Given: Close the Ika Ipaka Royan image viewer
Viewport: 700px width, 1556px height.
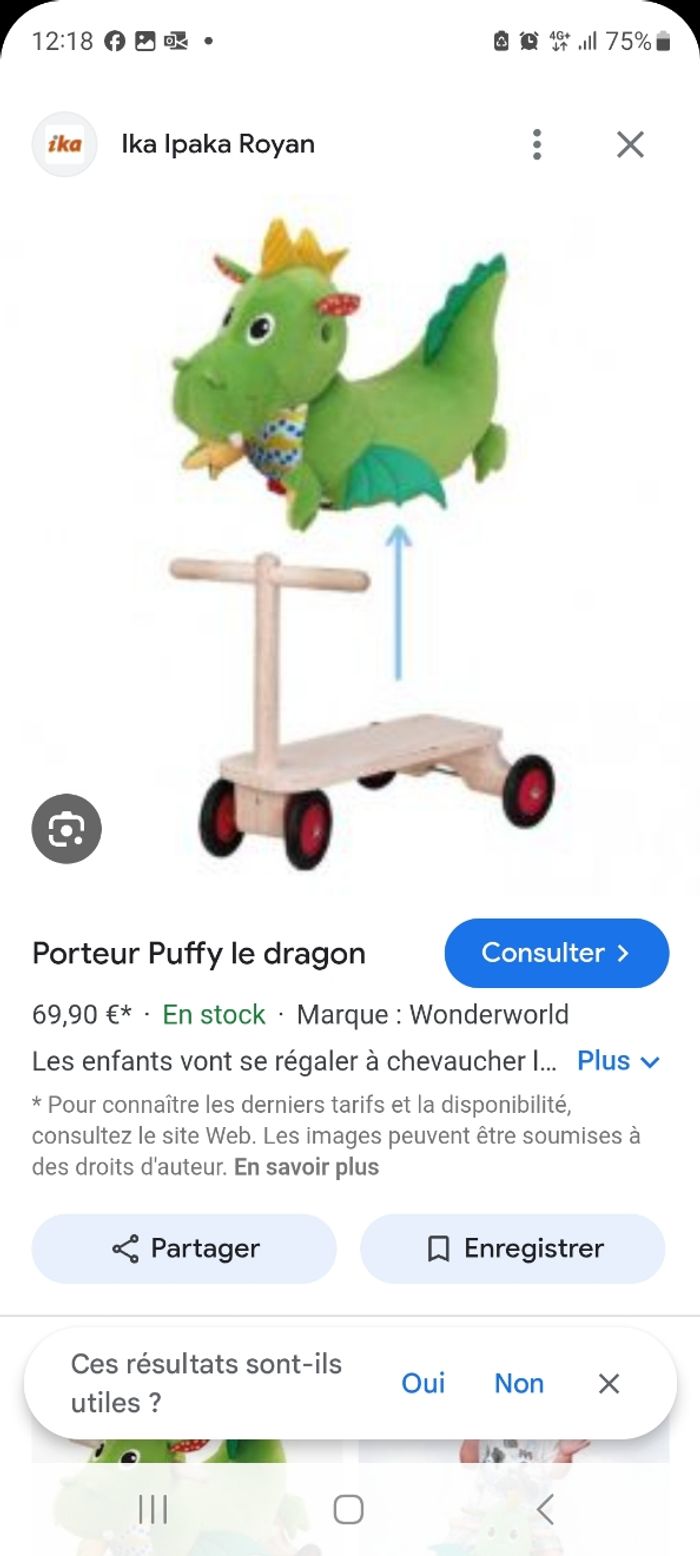Looking at the screenshot, I should pyautogui.click(x=630, y=145).
